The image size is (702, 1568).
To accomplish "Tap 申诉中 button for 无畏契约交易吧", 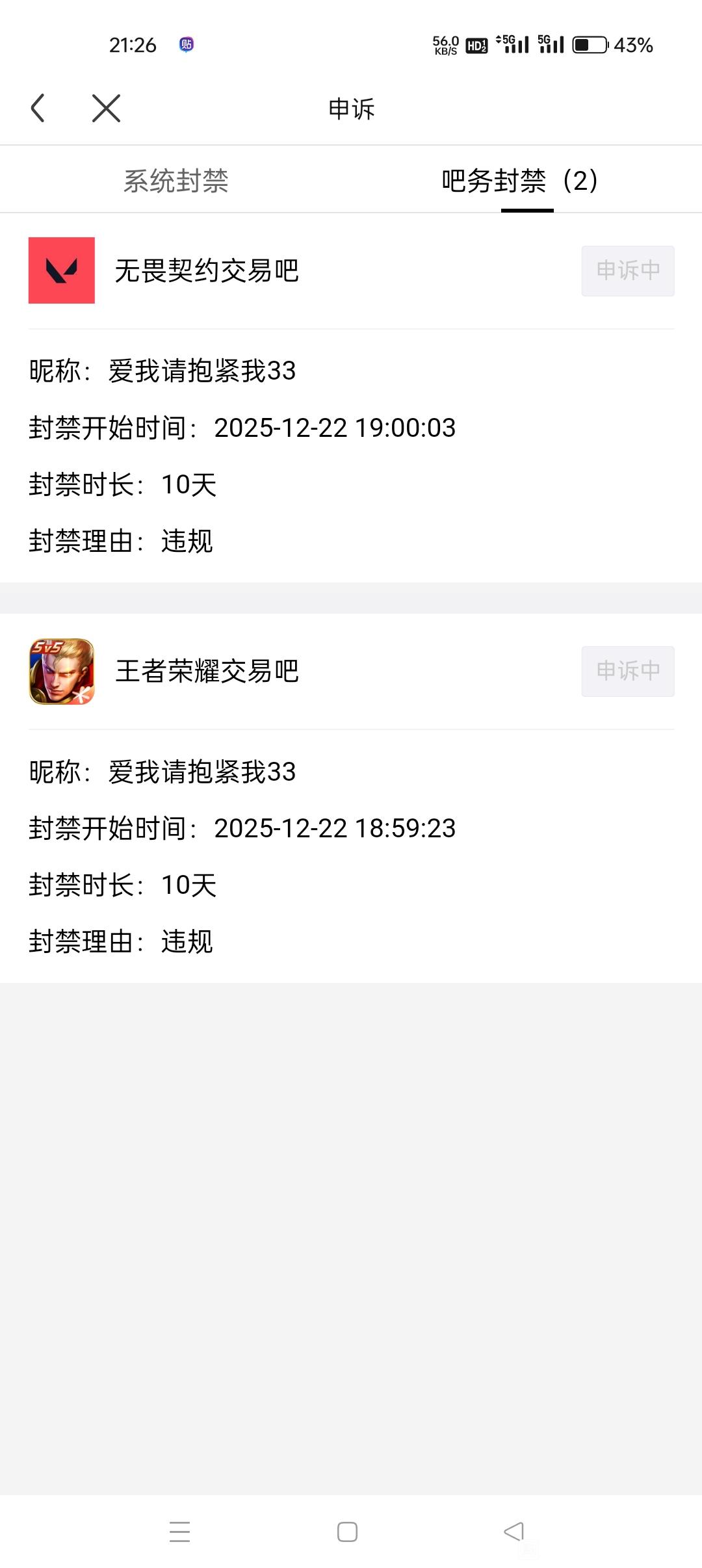I will click(627, 270).
